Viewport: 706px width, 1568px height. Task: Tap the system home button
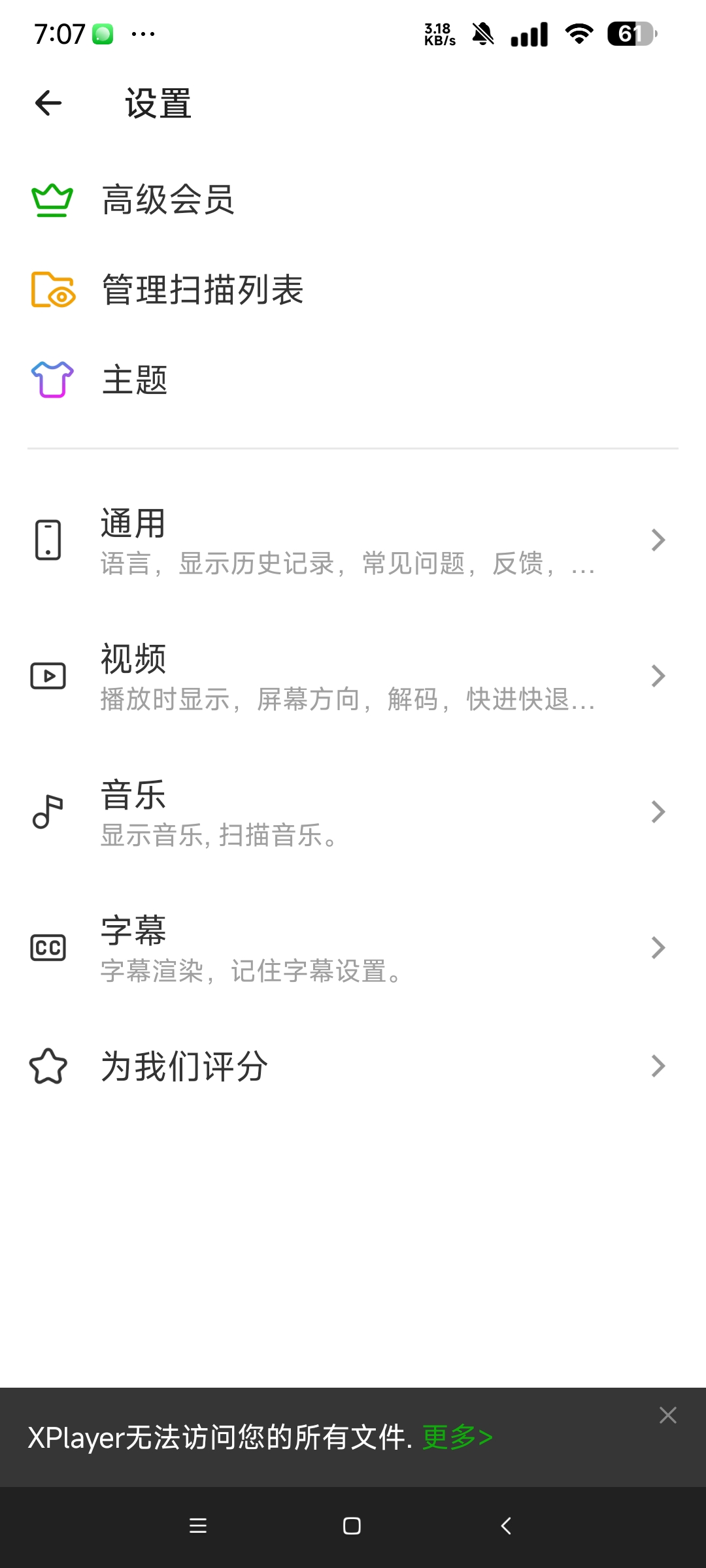tap(352, 1526)
